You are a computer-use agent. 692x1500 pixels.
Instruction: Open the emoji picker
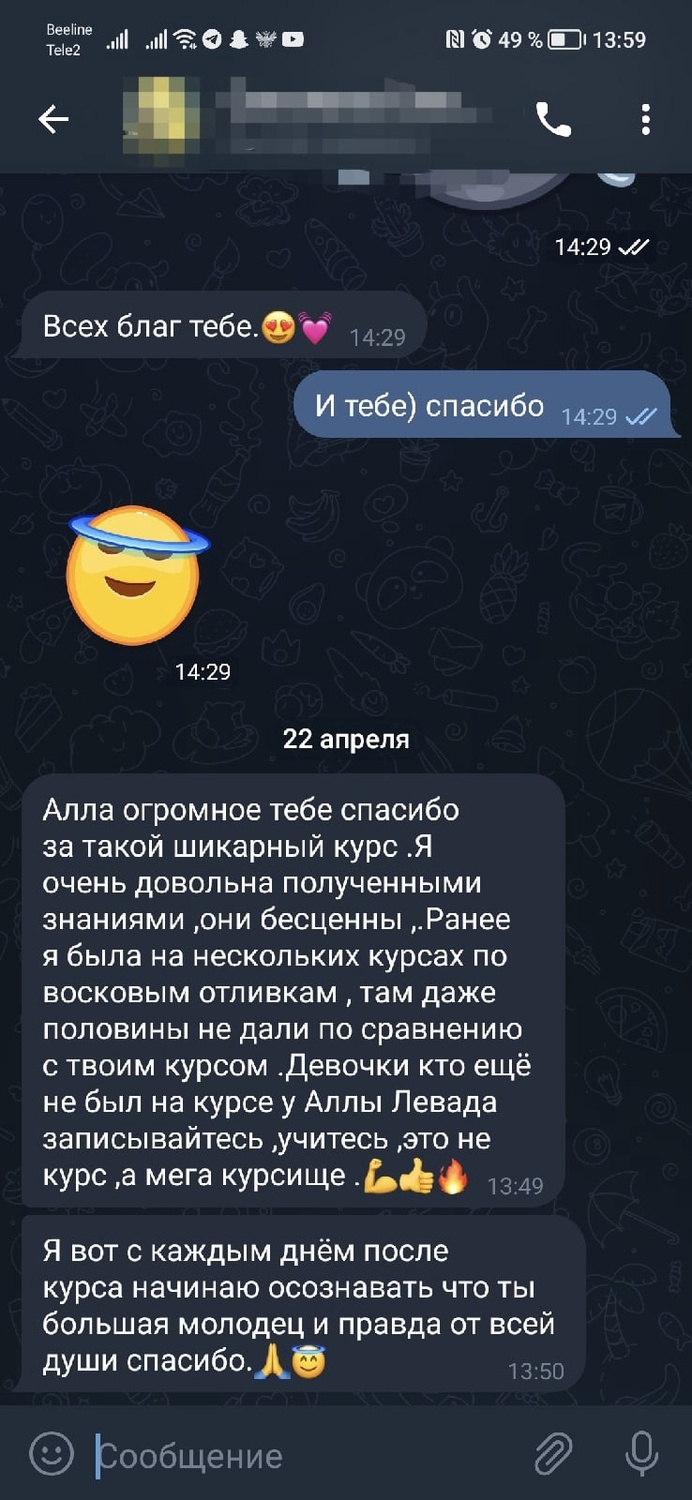pos(51,1454)
